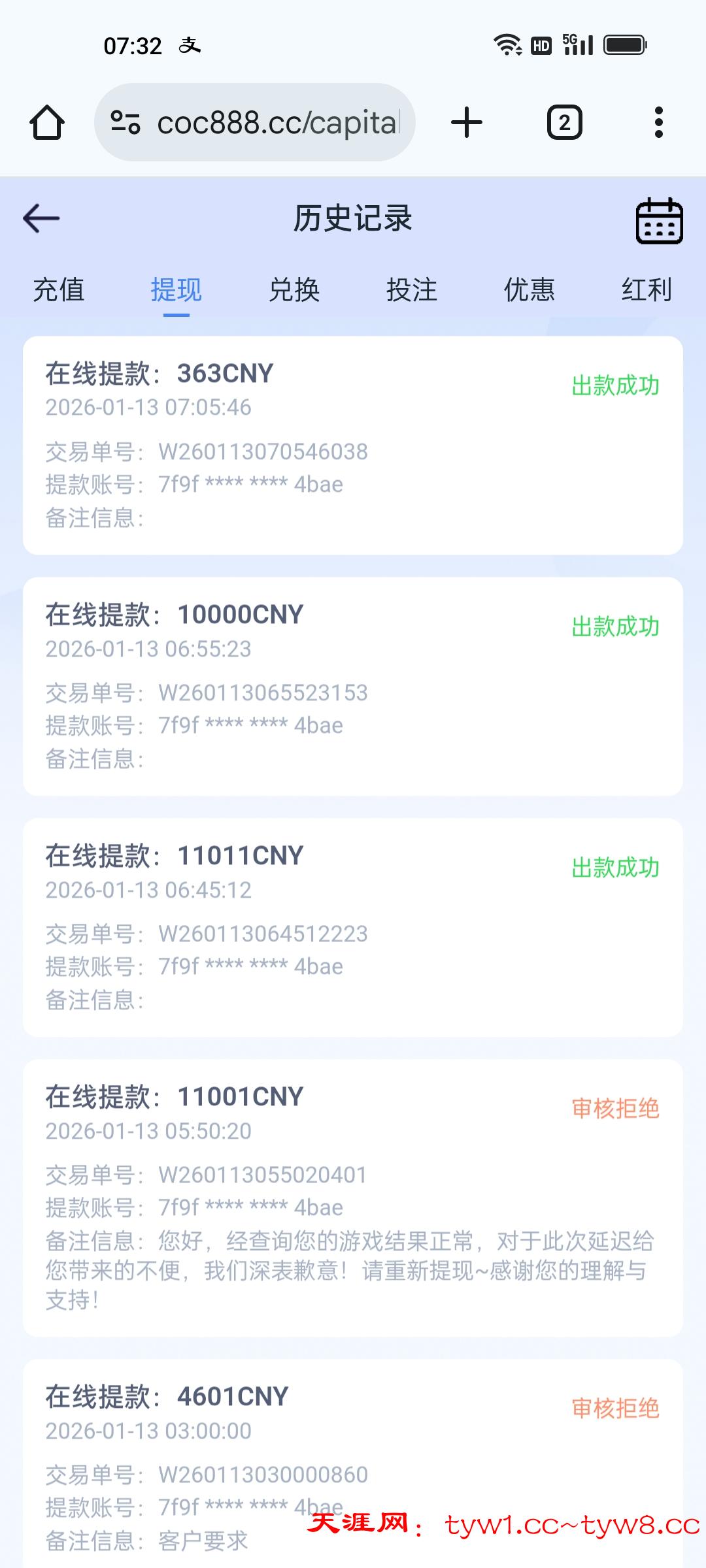This screenshot has width=706, height=1568.
Task: Show the open tabs switcher
Action: 564,122
